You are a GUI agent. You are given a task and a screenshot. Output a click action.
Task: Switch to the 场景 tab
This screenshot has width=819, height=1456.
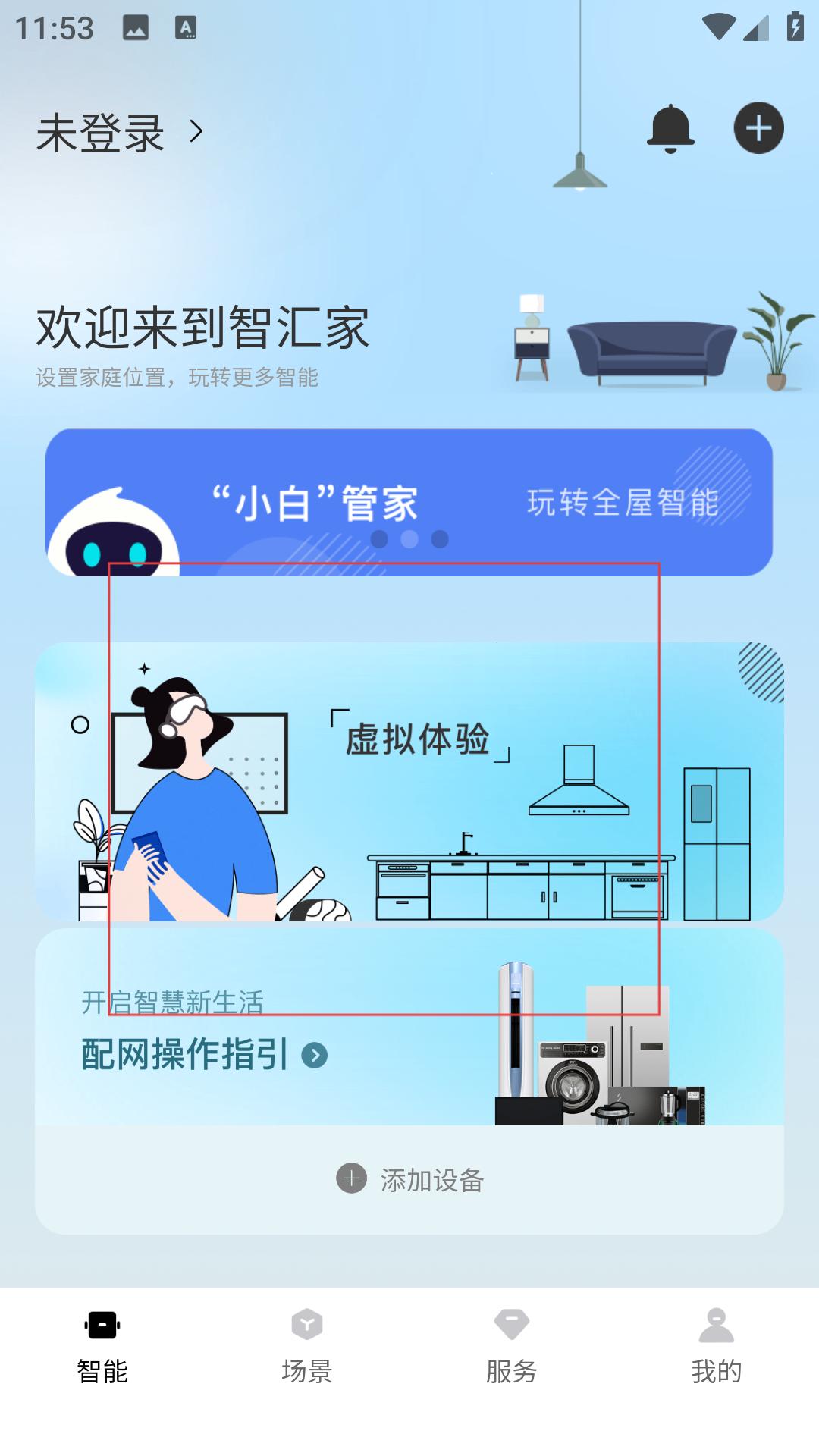[306, 1345]
